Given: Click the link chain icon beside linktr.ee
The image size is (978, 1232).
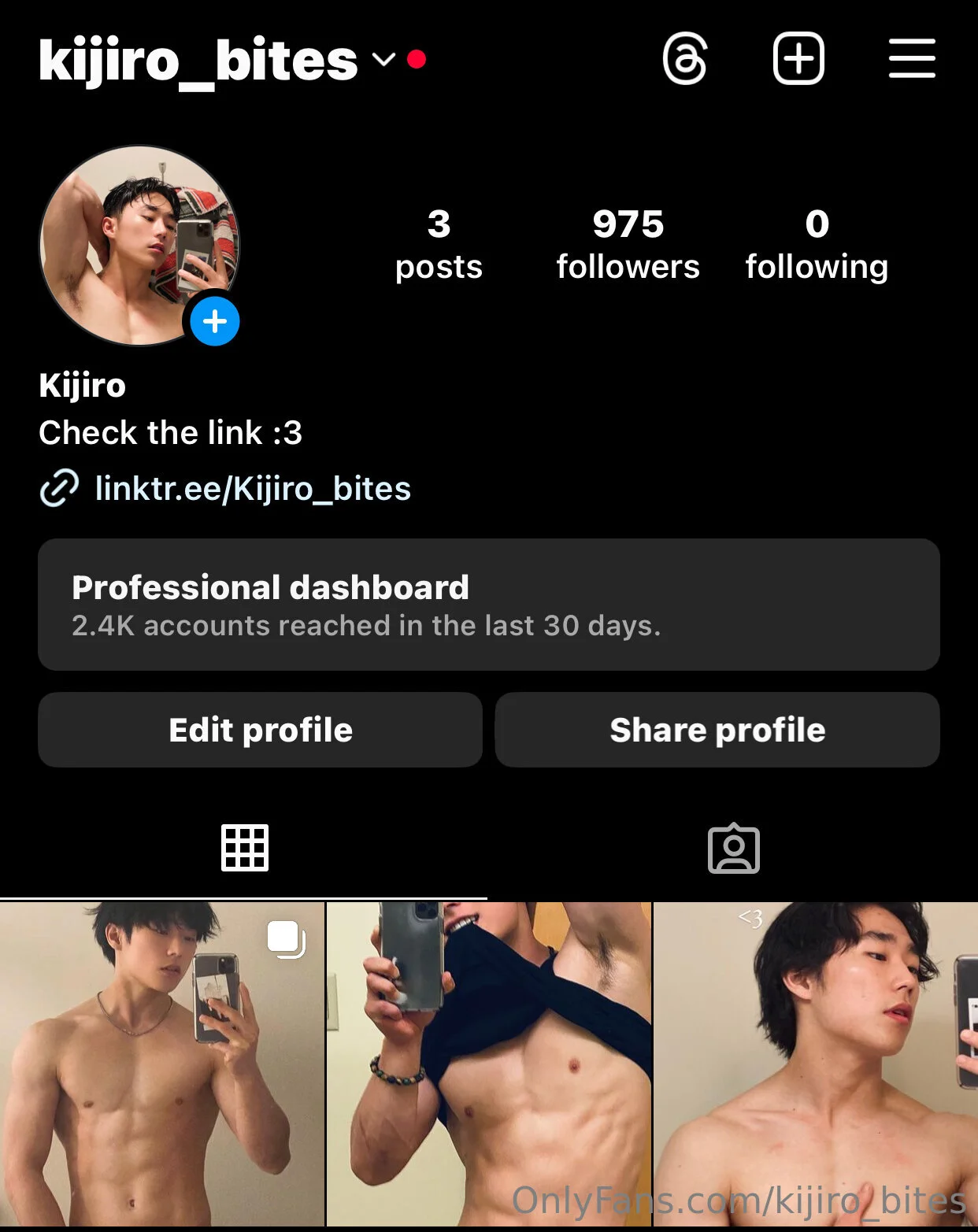Looking at the screenshot, I should [x=59, y=489].
